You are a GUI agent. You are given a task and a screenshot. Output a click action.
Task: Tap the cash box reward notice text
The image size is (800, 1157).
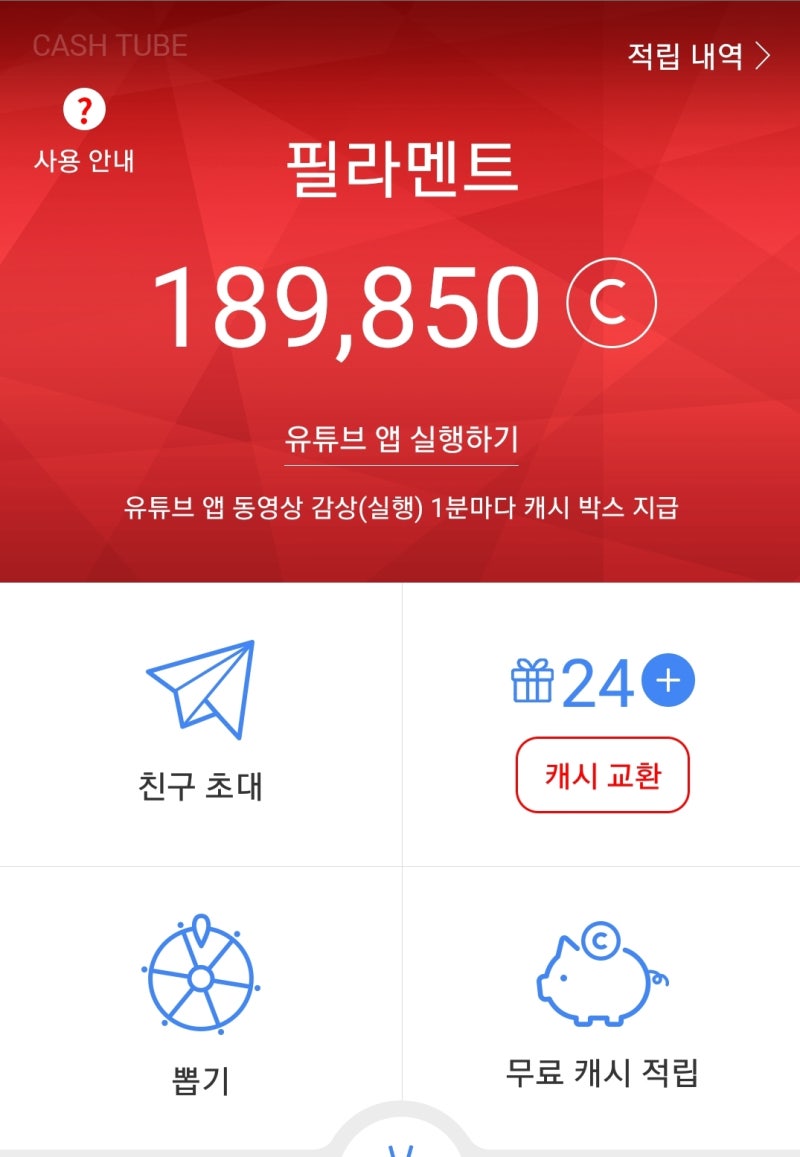[x=400, y=503]
